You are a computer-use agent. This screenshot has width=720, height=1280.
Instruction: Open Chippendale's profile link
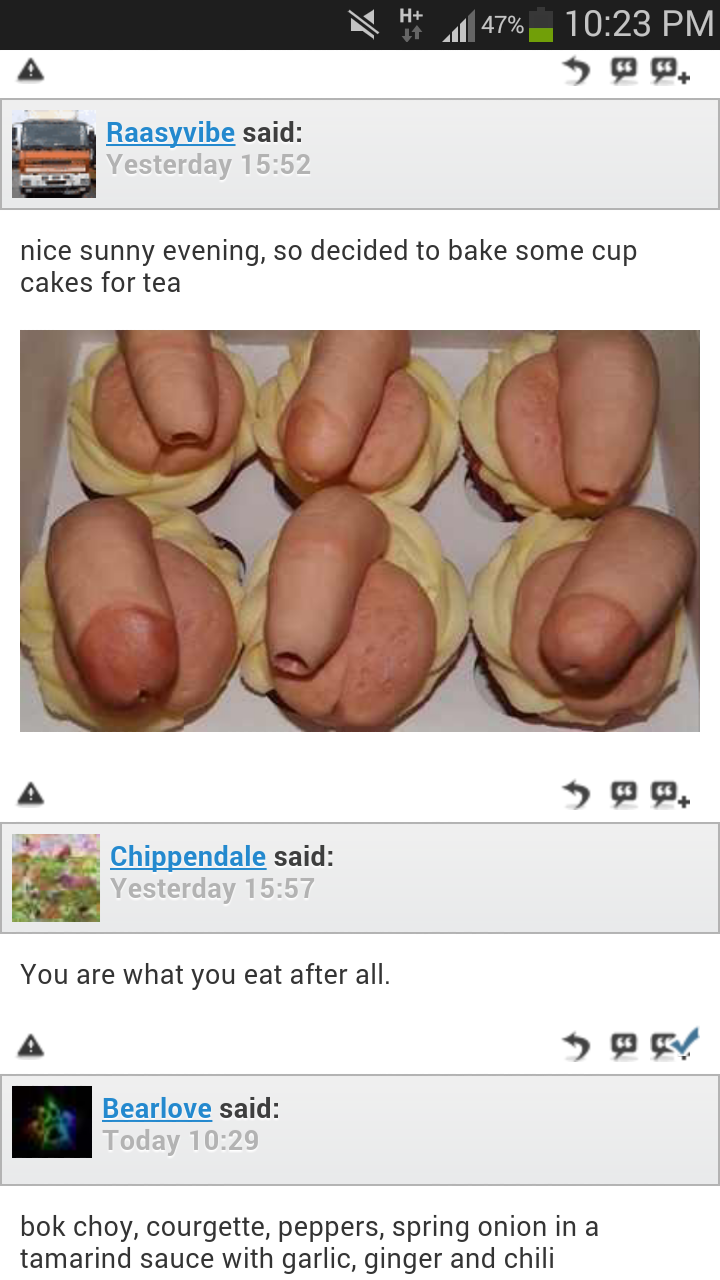click(188, 857)
